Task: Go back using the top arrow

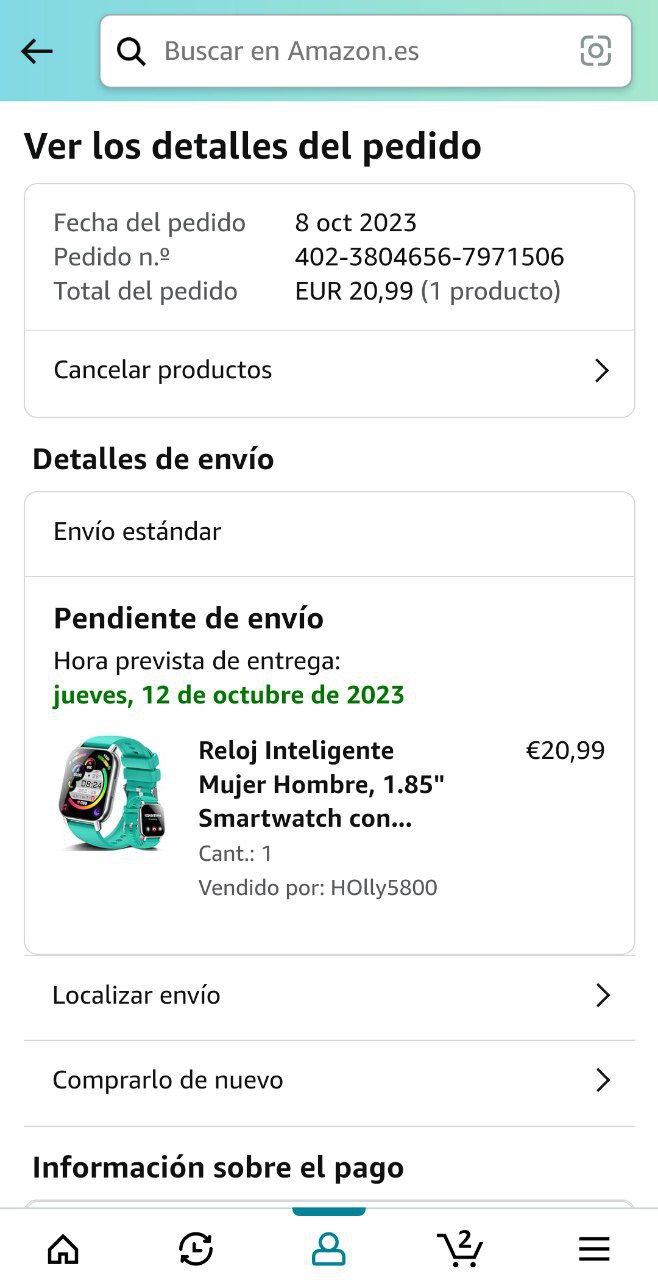Action: [37, 51]
